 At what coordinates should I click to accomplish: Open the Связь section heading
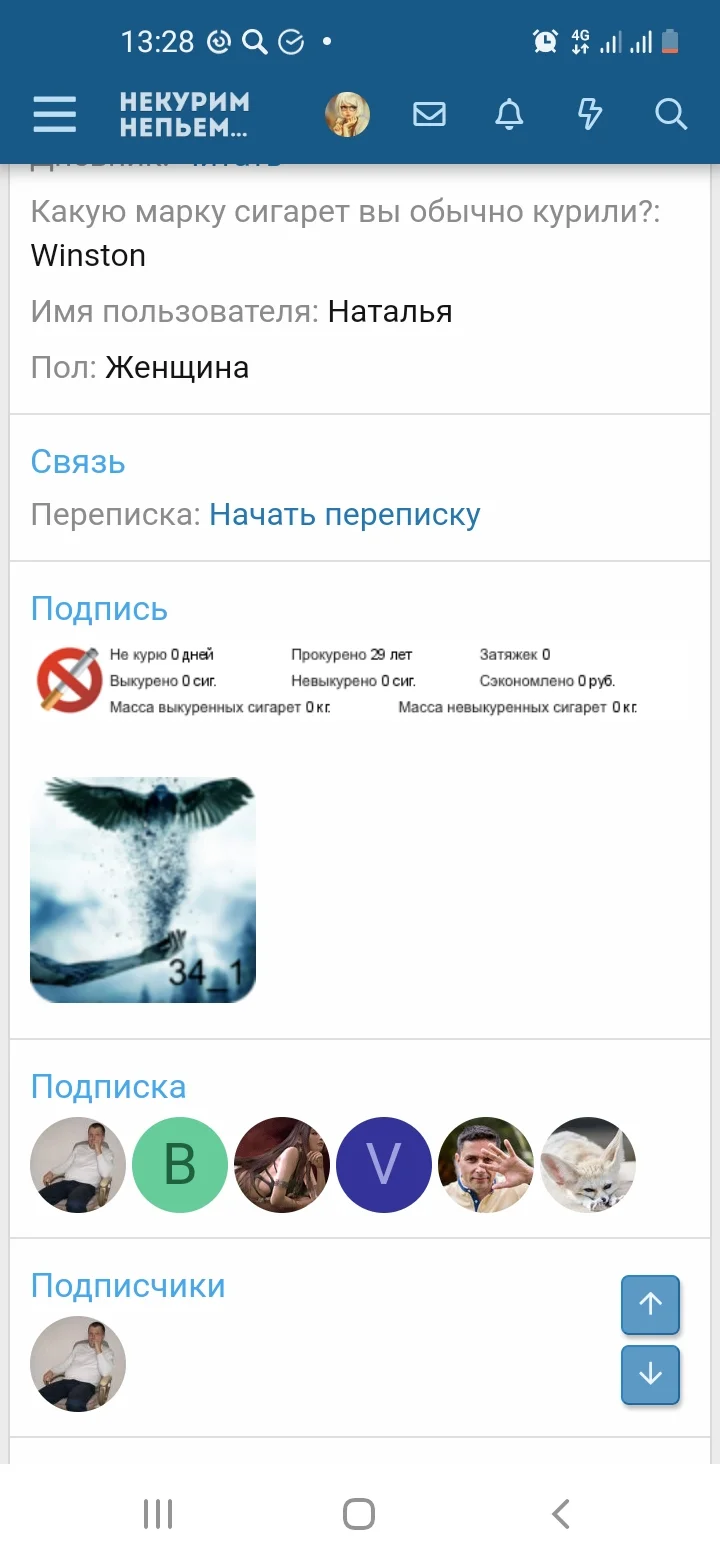click(78, 461)
